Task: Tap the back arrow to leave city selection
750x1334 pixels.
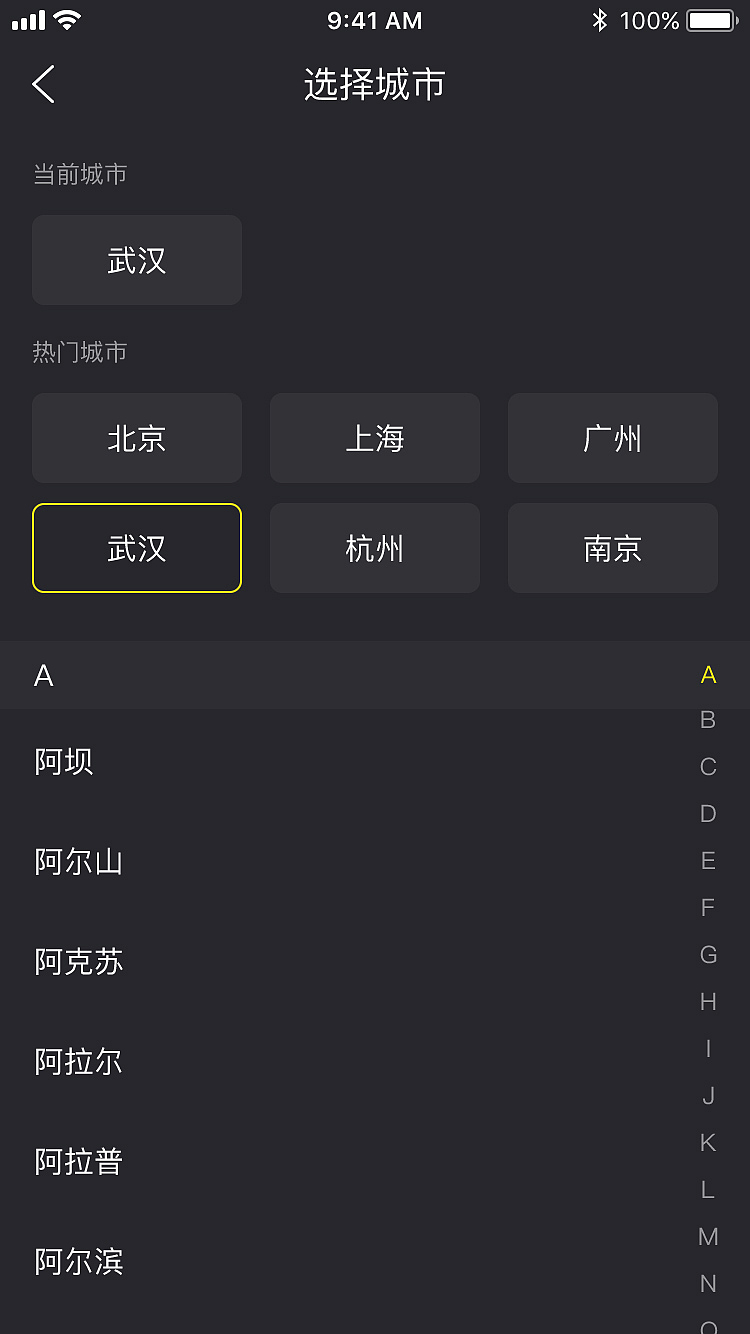Action: tap(43, 85)
